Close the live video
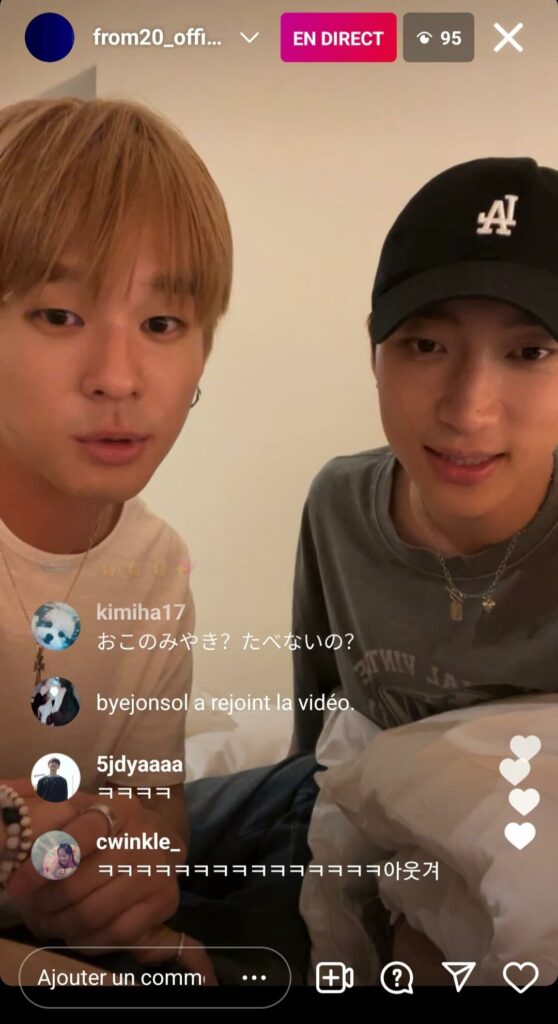The height and width of the screenshot is (1024, 558). coord(508,38)
